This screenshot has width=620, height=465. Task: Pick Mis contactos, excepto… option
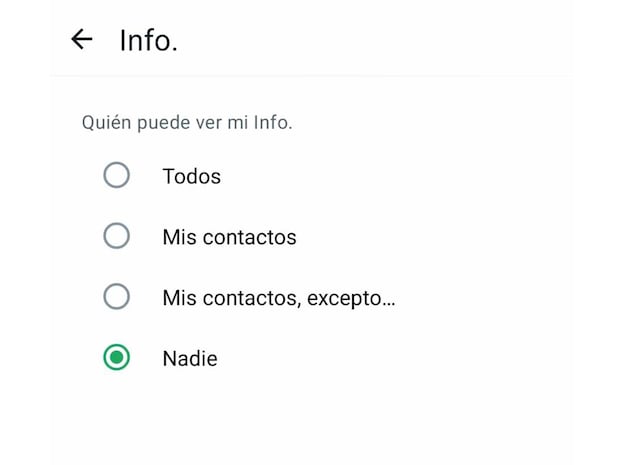click(117, 297)
